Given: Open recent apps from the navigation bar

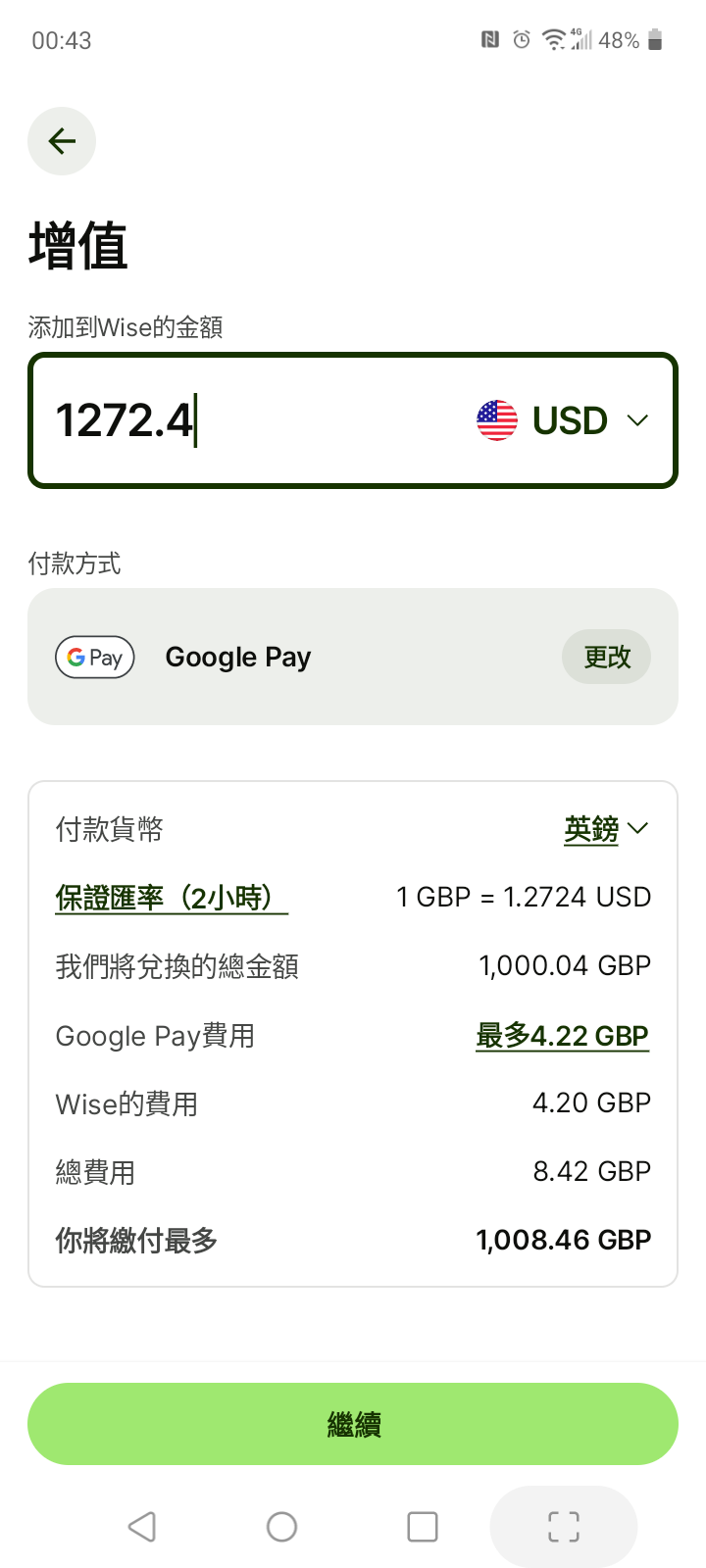Looking at the screenshot, I should (x=423, y=1526).
